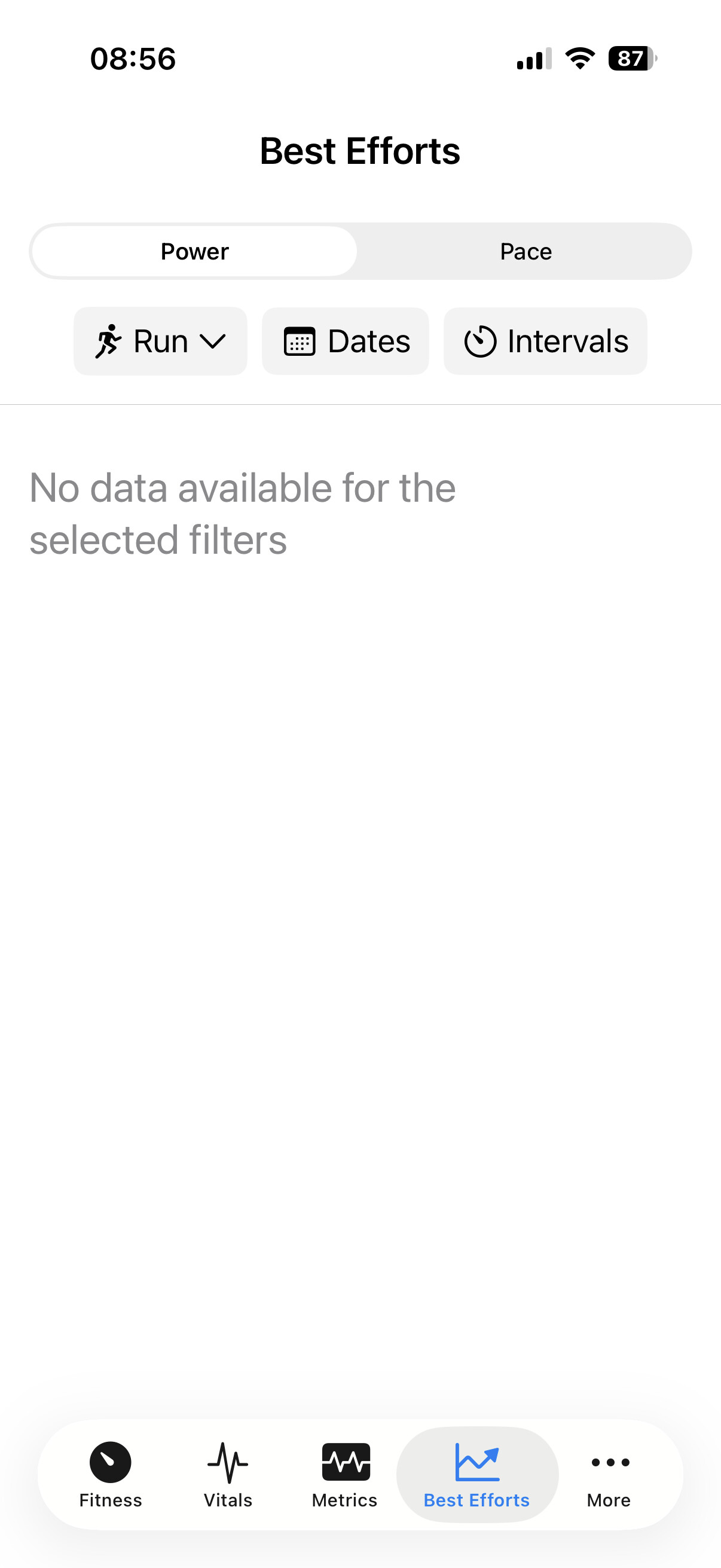Screen dimensions: 721x1568
Task: Switch to the Metrics tab
Action: click(x=345, y=1474)
